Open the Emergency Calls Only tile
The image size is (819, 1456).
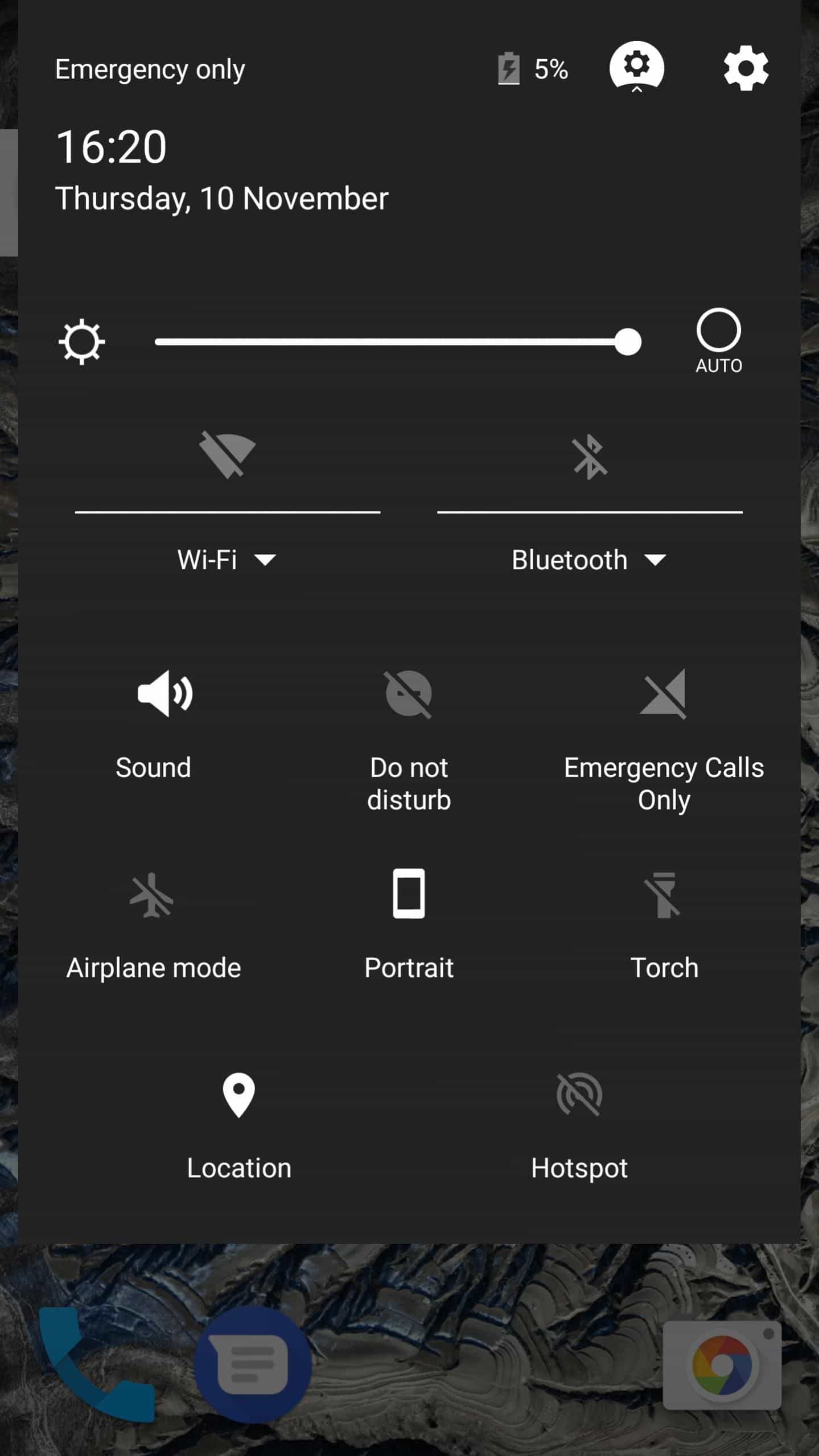pyautogui.click(x=663, y=694)
